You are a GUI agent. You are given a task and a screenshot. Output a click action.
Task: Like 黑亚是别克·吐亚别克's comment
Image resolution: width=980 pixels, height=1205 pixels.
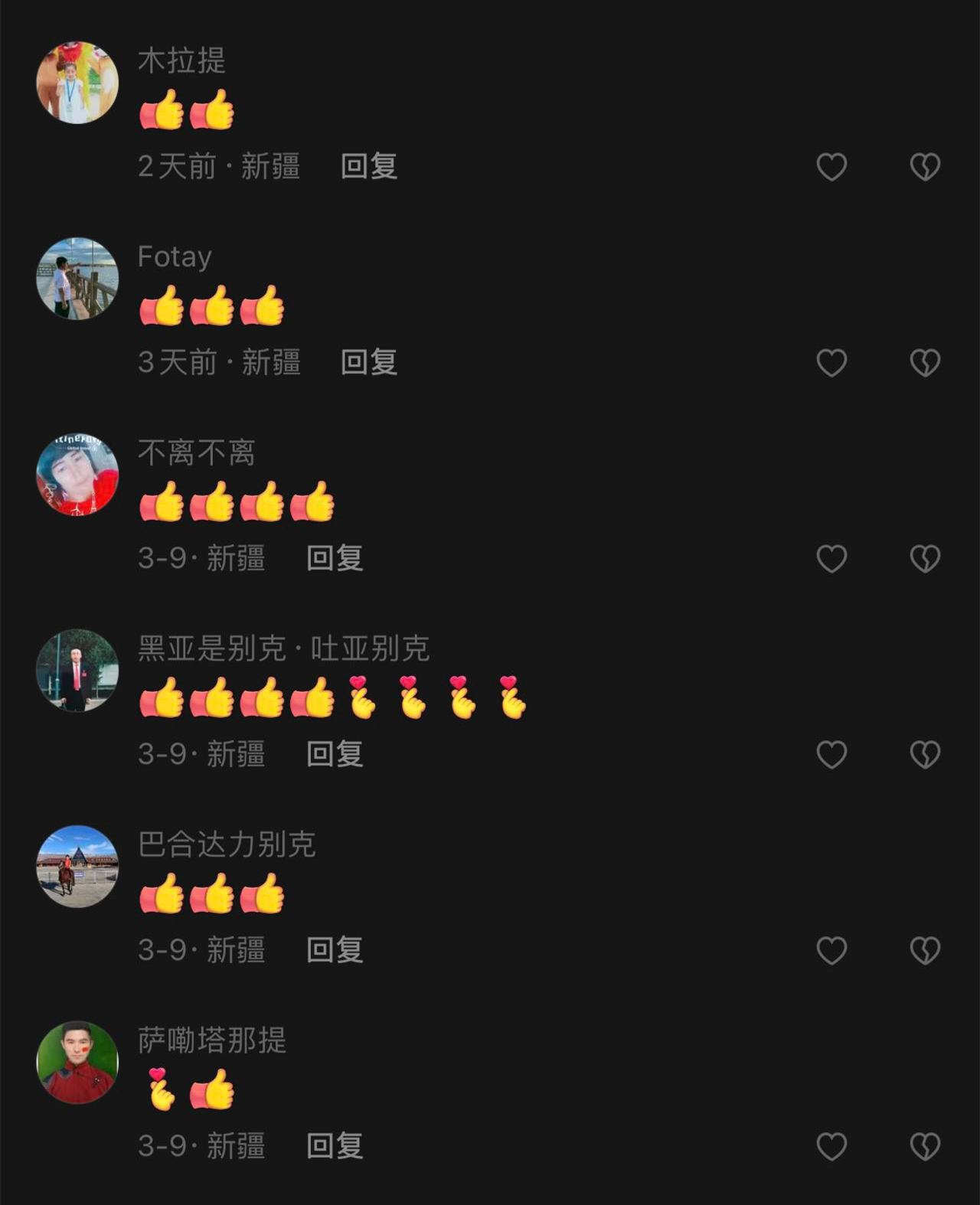tap(831, 755)
